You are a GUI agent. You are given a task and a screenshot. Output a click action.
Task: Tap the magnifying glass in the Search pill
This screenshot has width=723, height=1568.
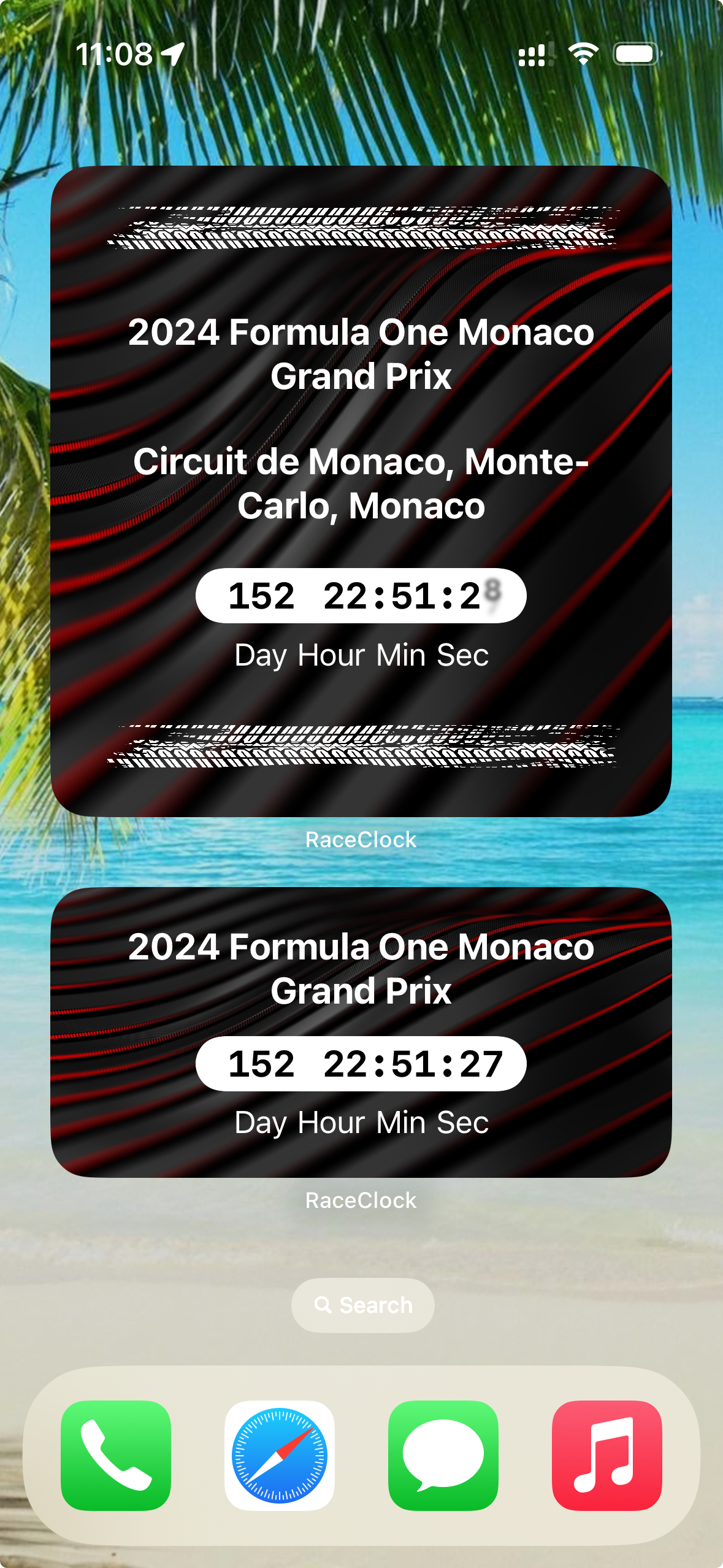[x=323, y=1305]
